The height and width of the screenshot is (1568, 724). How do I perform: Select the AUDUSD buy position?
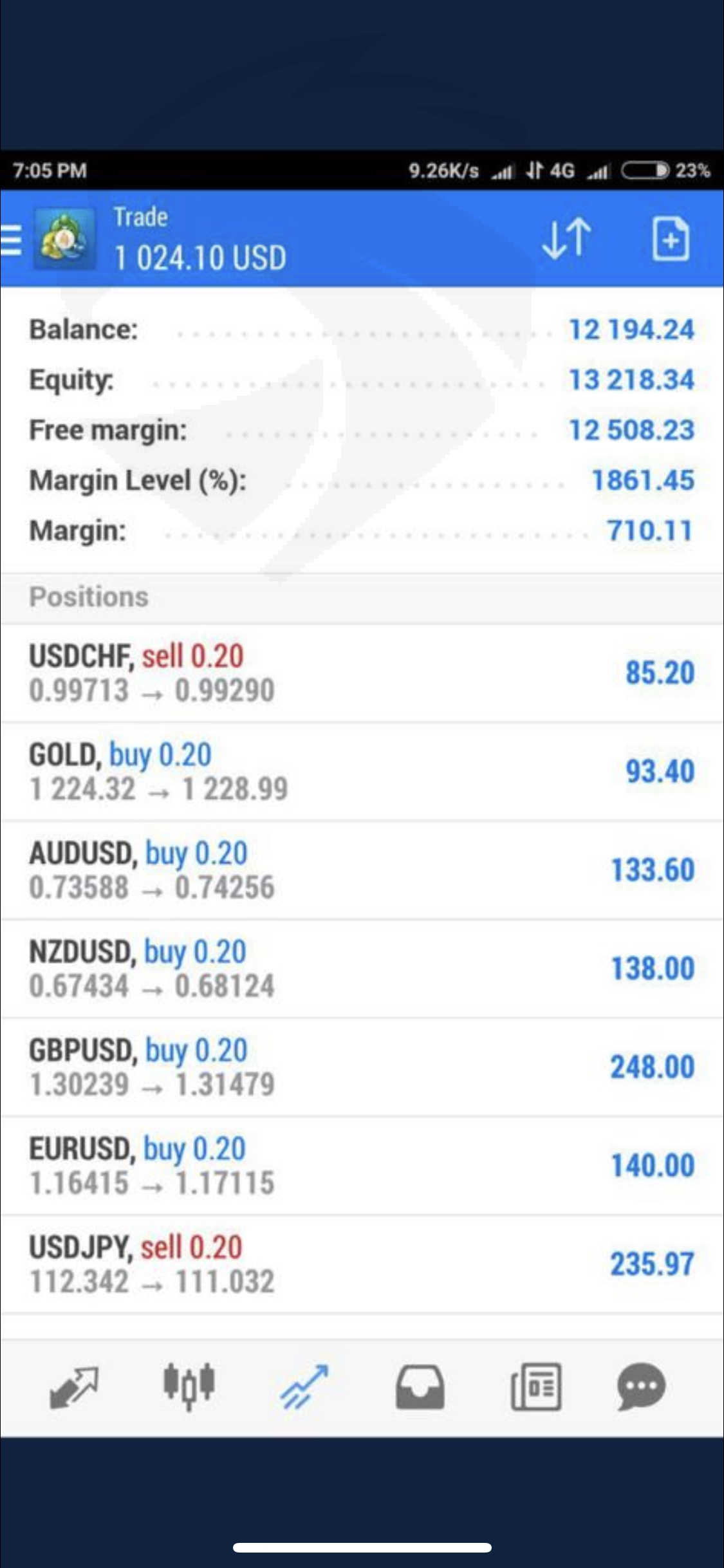click(360, 870)
